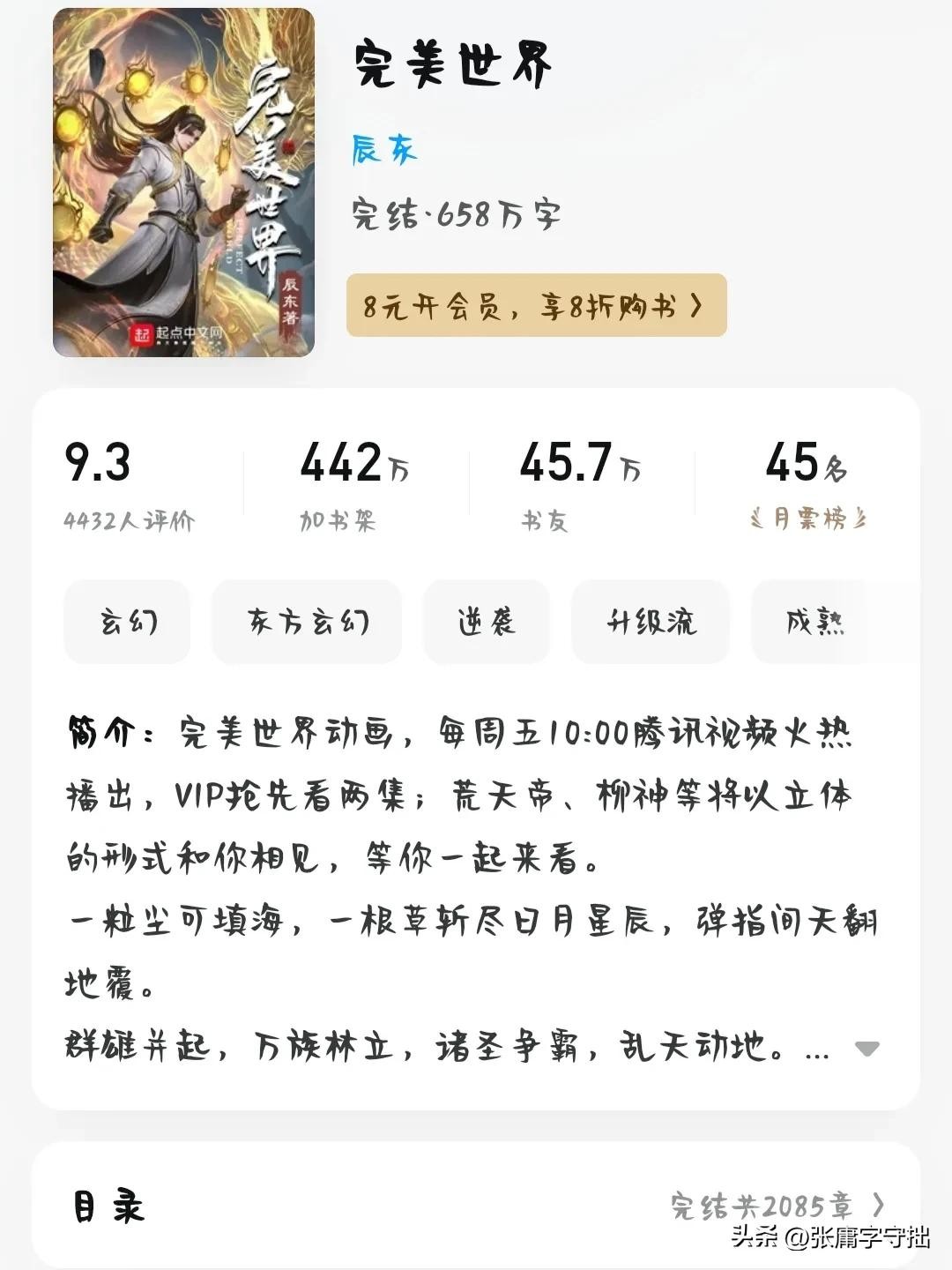This screenshot has width=952, height=1270.
Task: Open author 辰东's page
Action: click(383, 150)
